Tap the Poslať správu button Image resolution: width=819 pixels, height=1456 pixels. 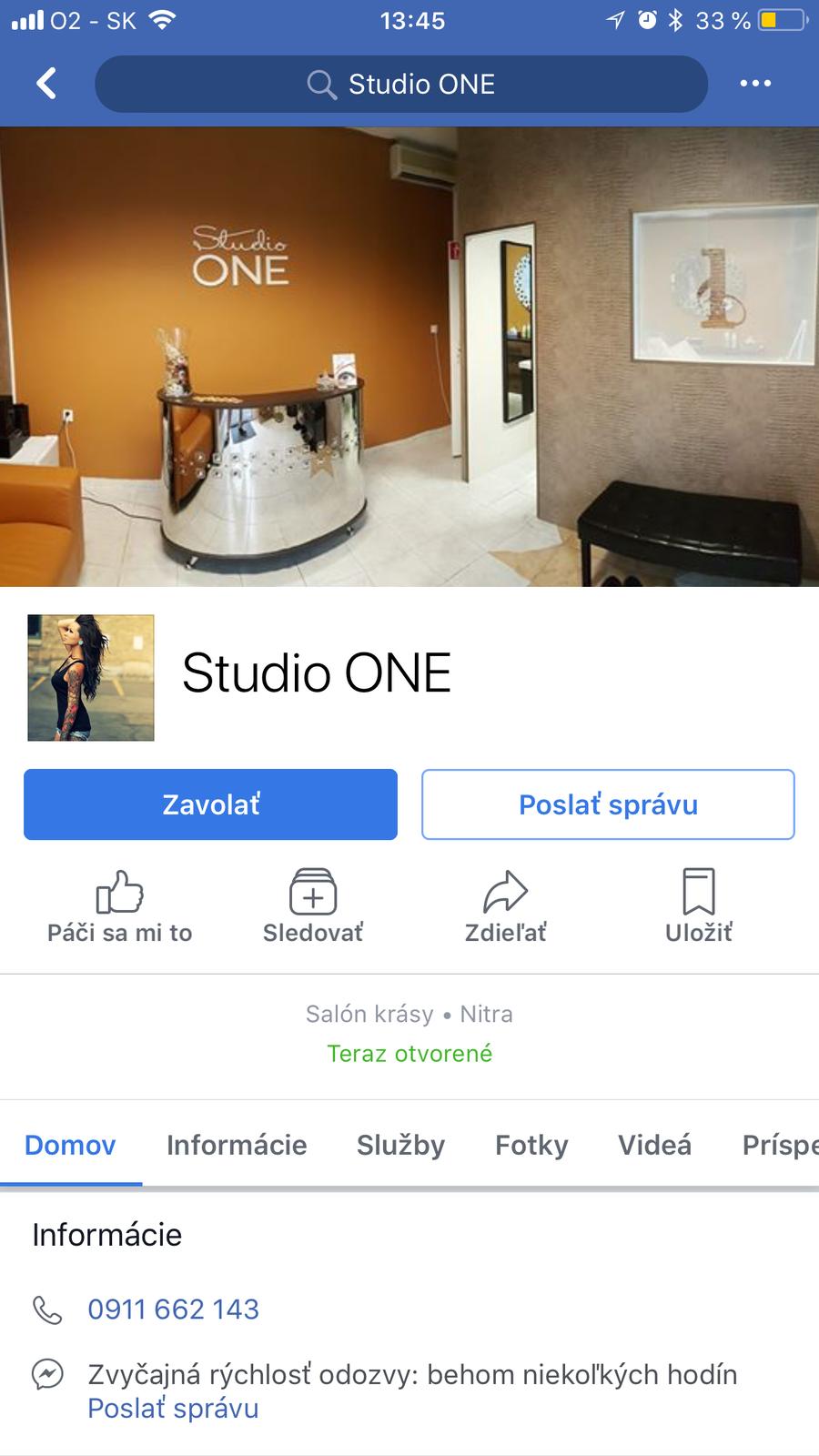(x=608, y=804)
